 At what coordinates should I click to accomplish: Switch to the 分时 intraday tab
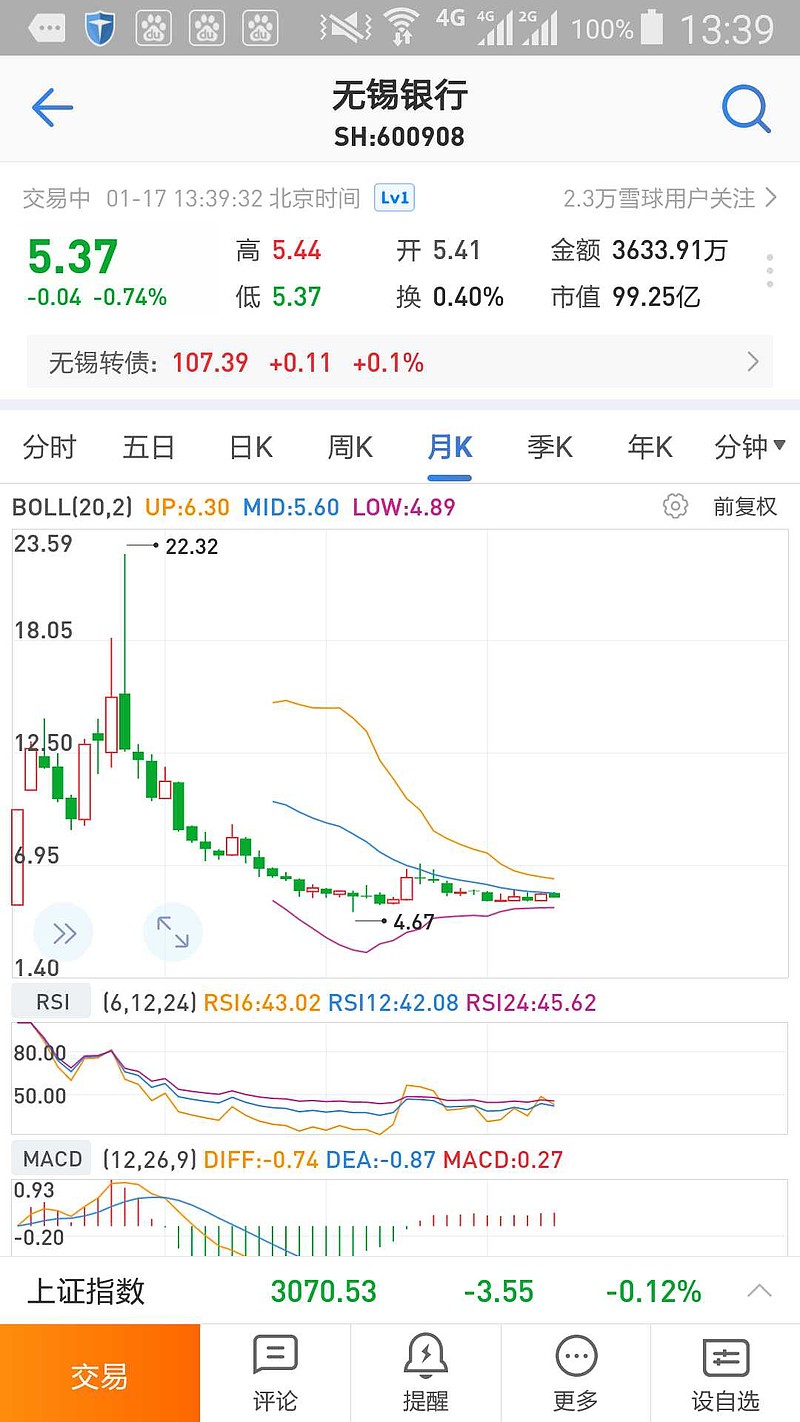coord(48,447)
